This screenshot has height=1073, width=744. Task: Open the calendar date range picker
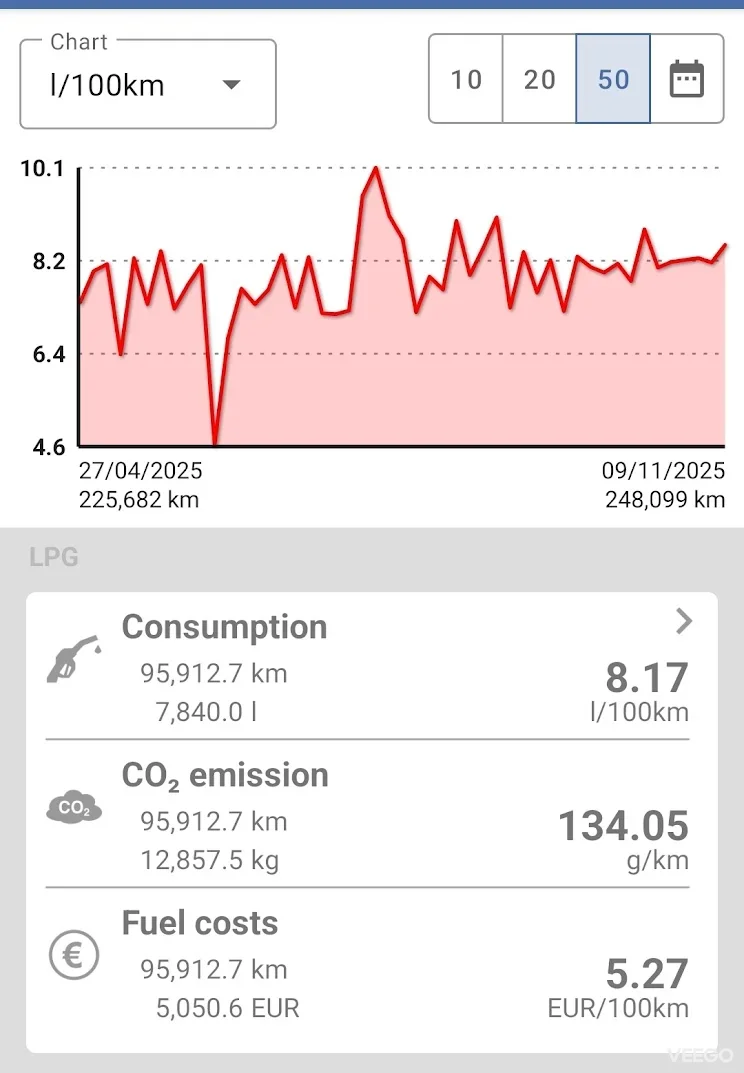coord(687,79)
